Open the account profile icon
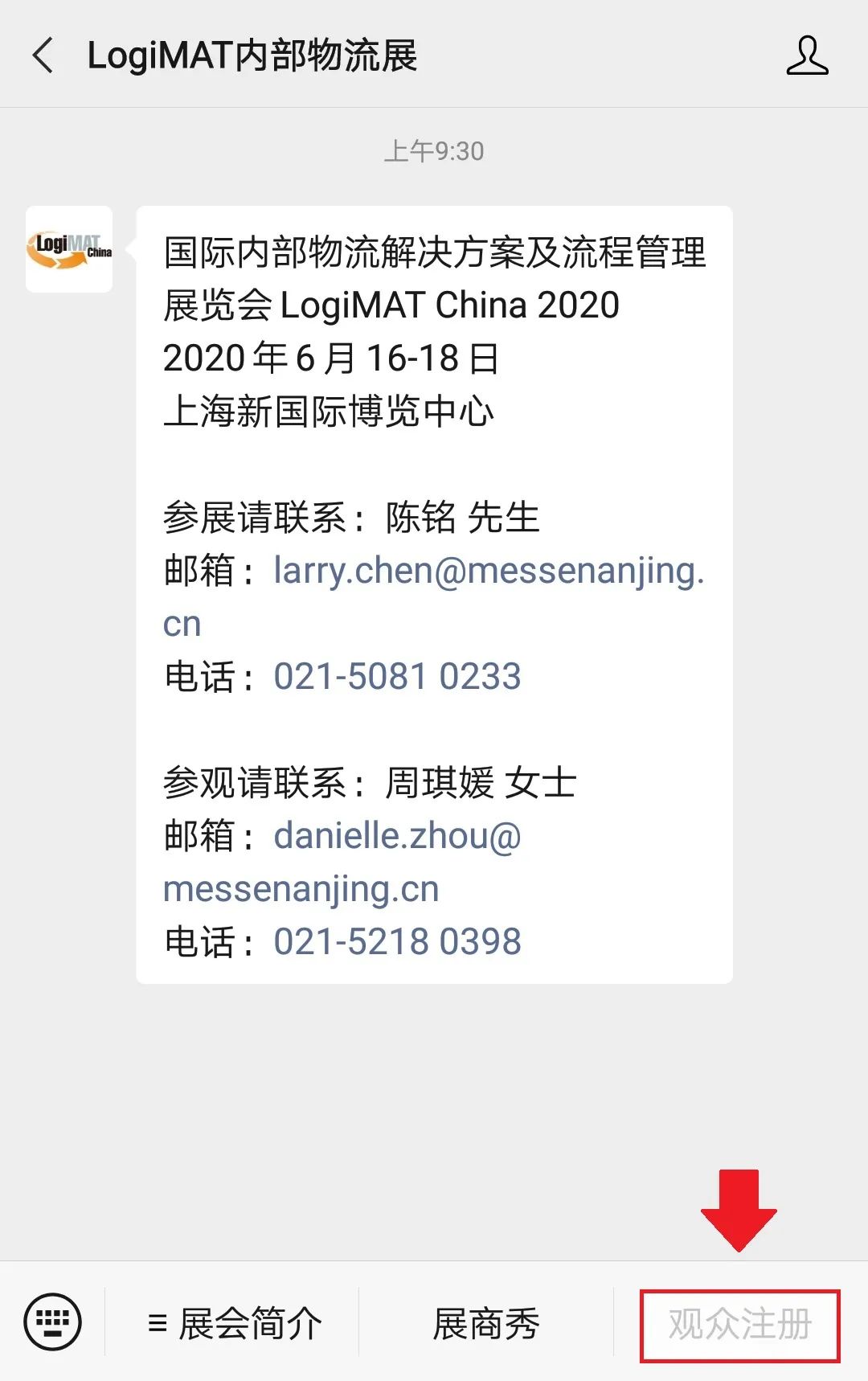The height and width of the screenshot is (1381, 868). pyautogui.click(x=807, y=56)
